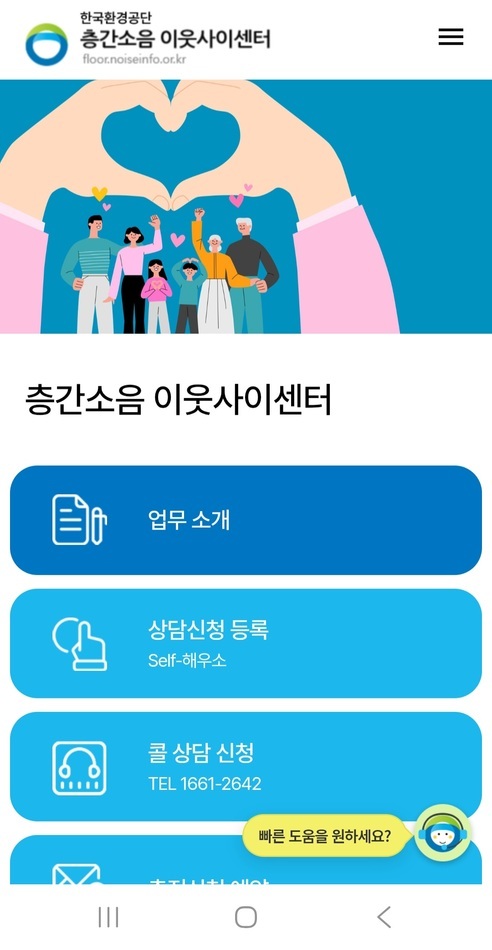The height and width of the screenshot is (950, 492).
Task: Tap the 층간소음 이웃사이센터 header logo
Action: pyautogui.click(x=148, y=38)
